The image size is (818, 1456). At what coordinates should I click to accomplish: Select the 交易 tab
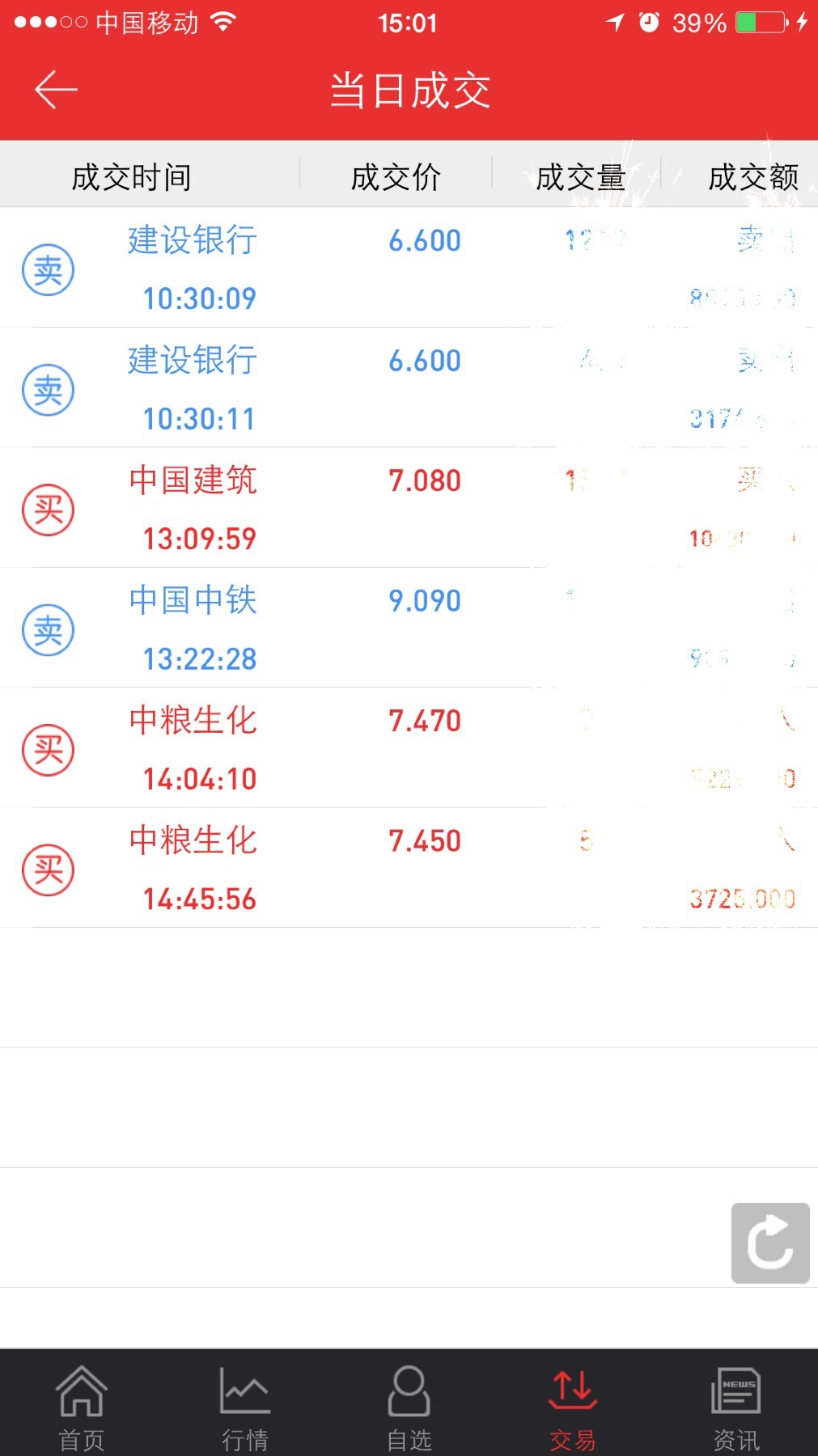click(573, 1407)
